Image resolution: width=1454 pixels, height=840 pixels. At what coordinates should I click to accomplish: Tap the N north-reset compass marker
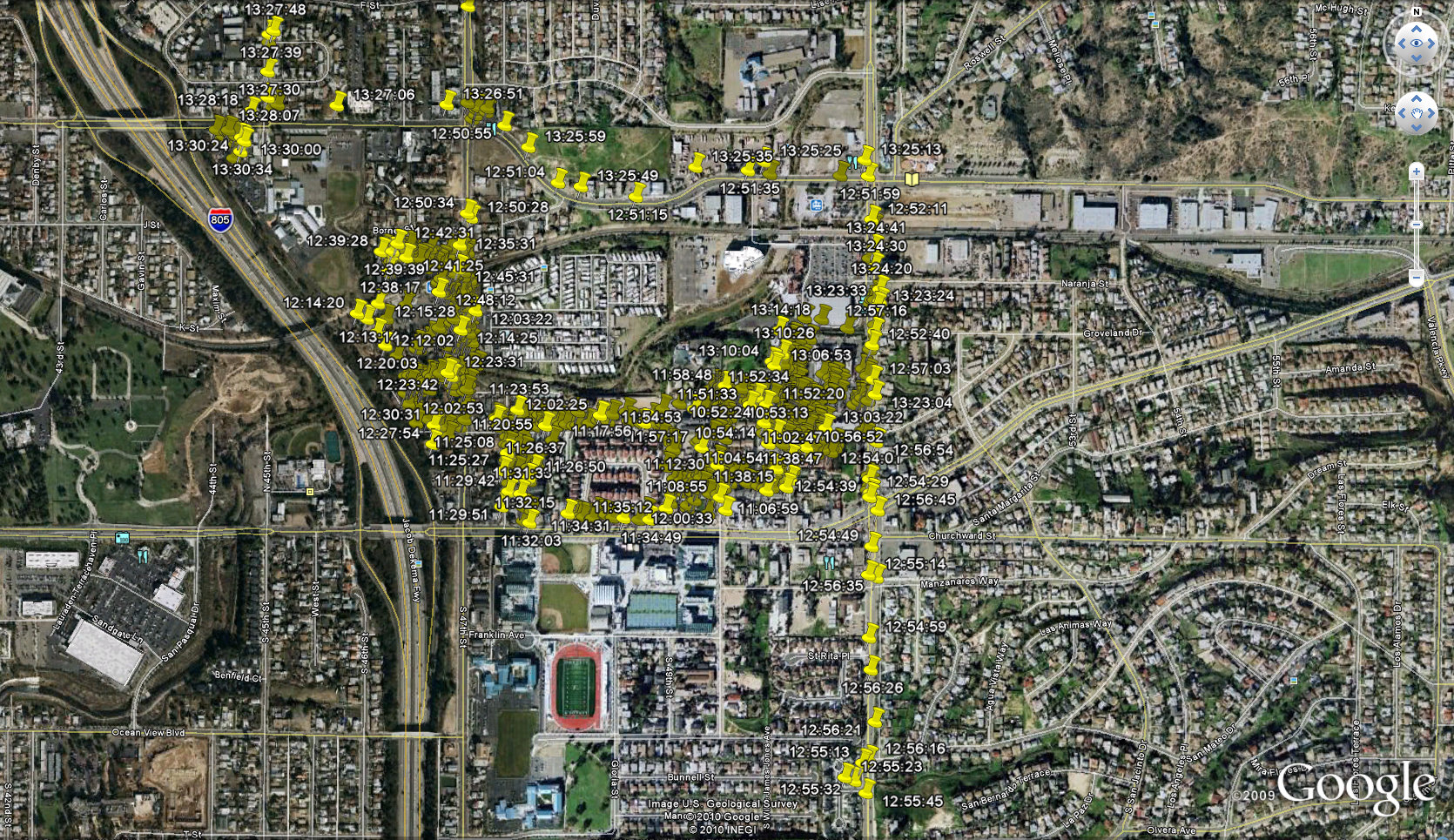point(1417,11)
